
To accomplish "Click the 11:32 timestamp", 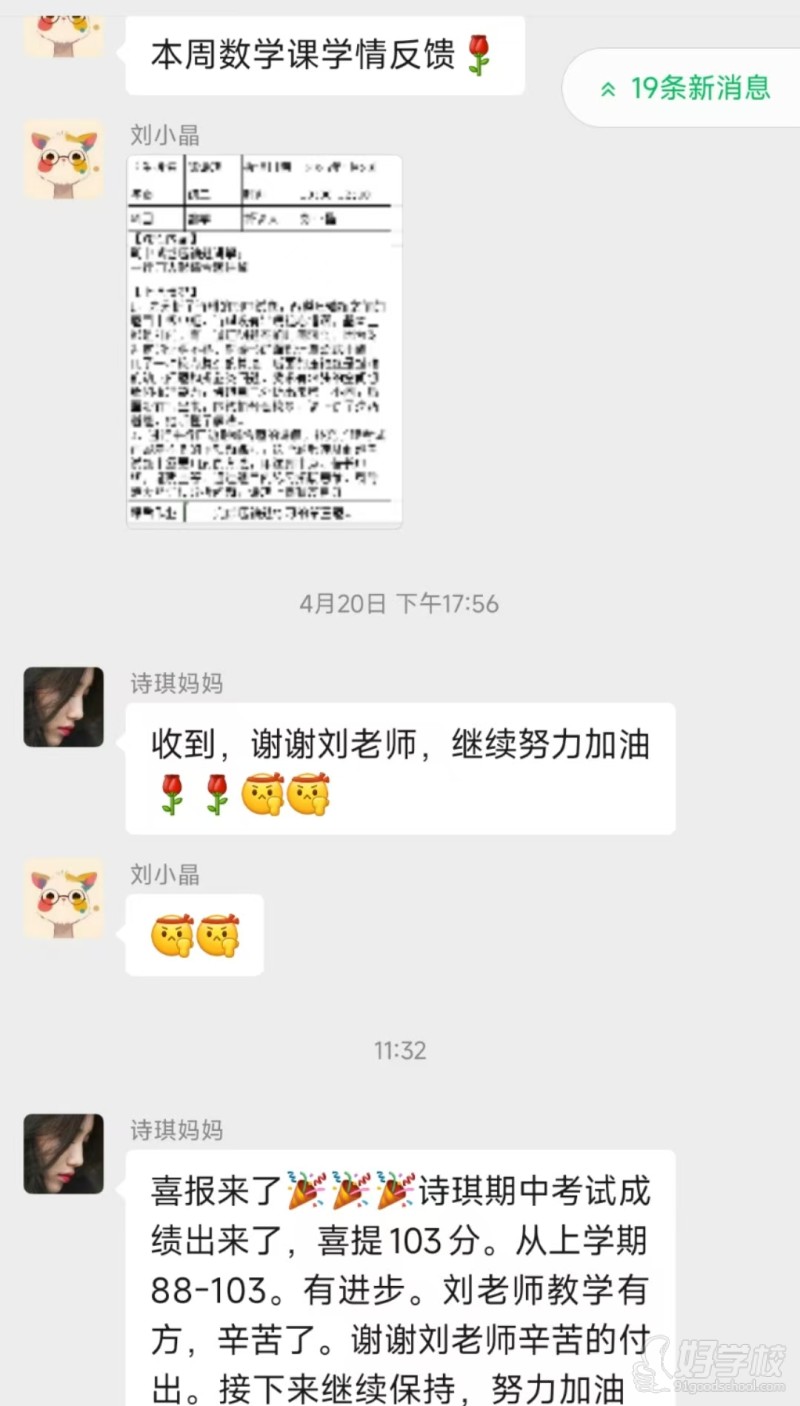I will click(x=399, y=1050).
